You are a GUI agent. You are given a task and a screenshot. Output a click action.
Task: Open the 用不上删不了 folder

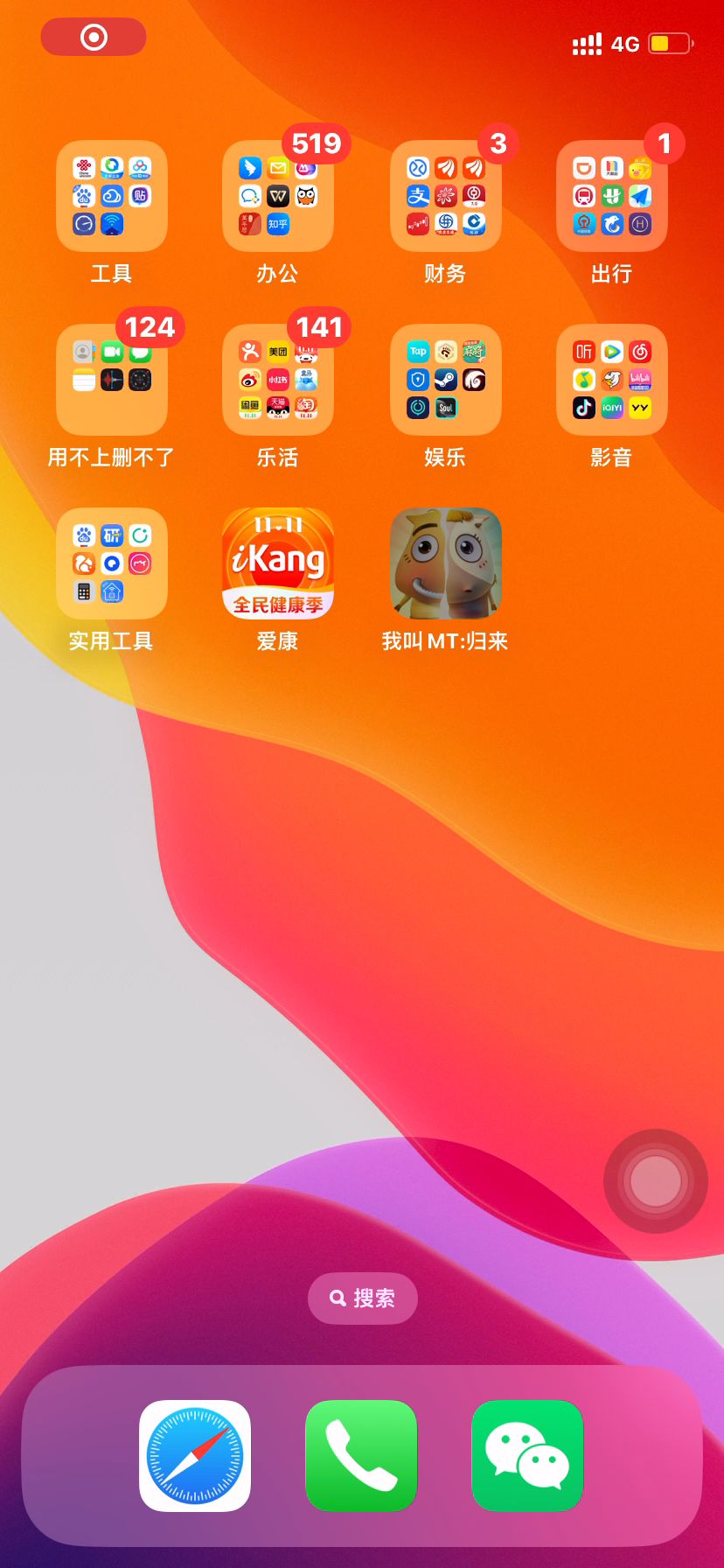click(x=112, y=380)
